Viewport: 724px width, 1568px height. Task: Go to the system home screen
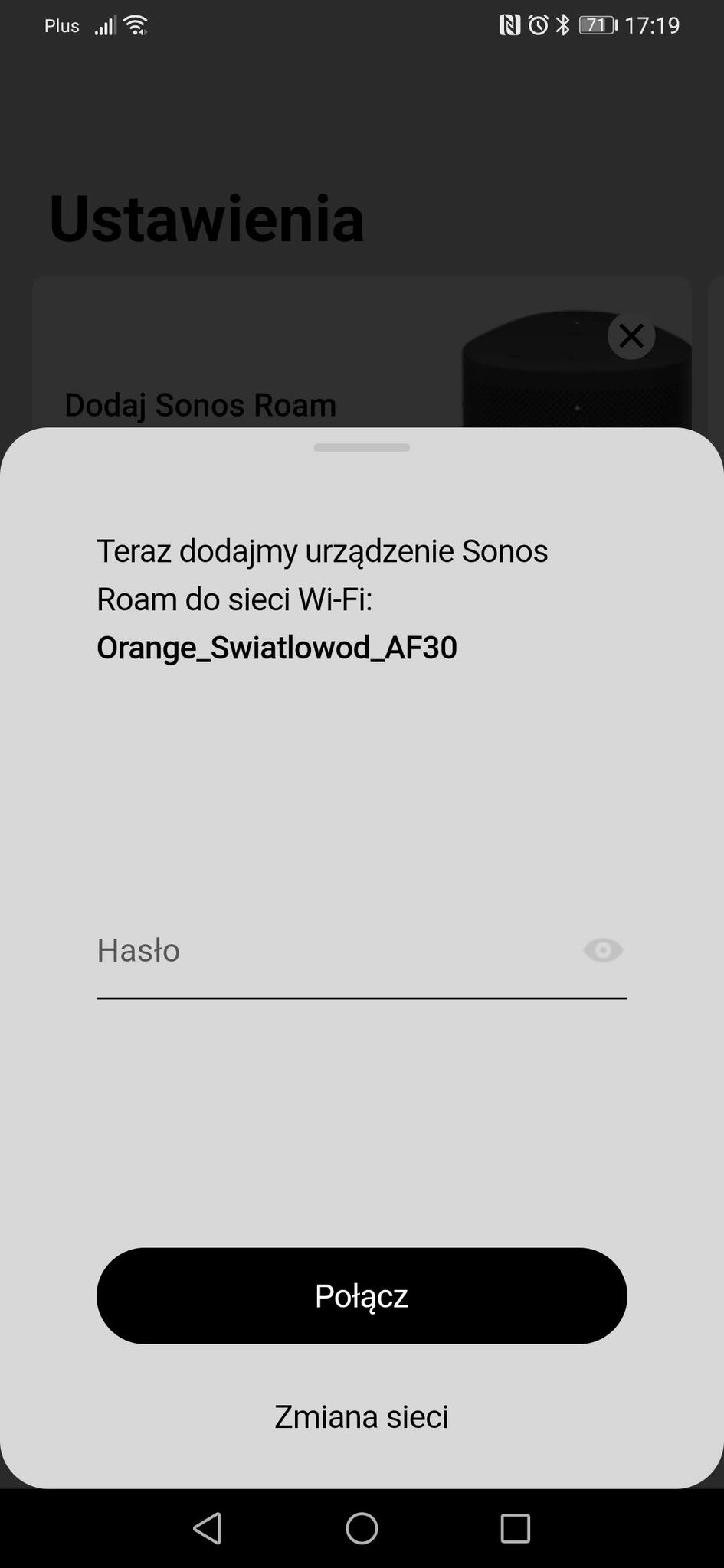point(362,1528)
